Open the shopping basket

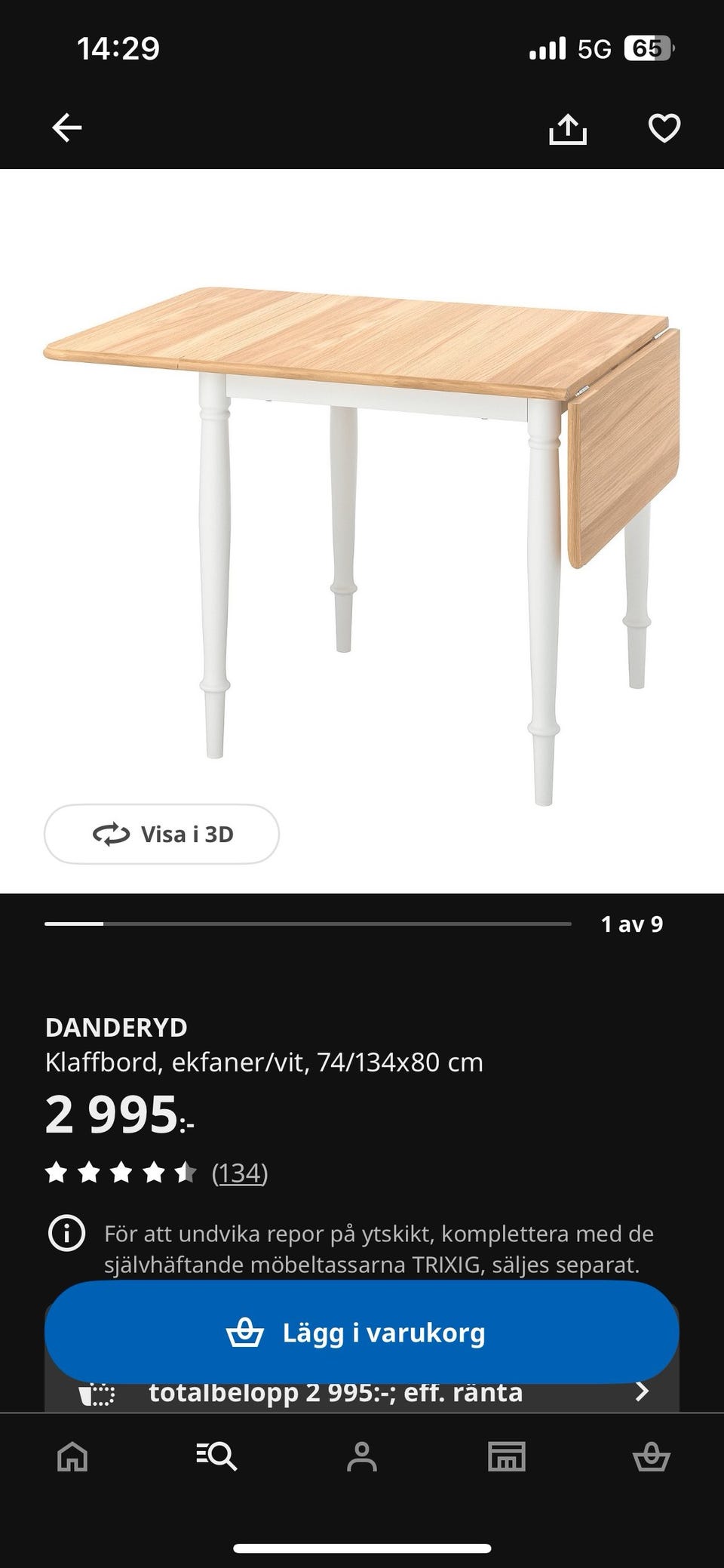[x=653, y=1457]
